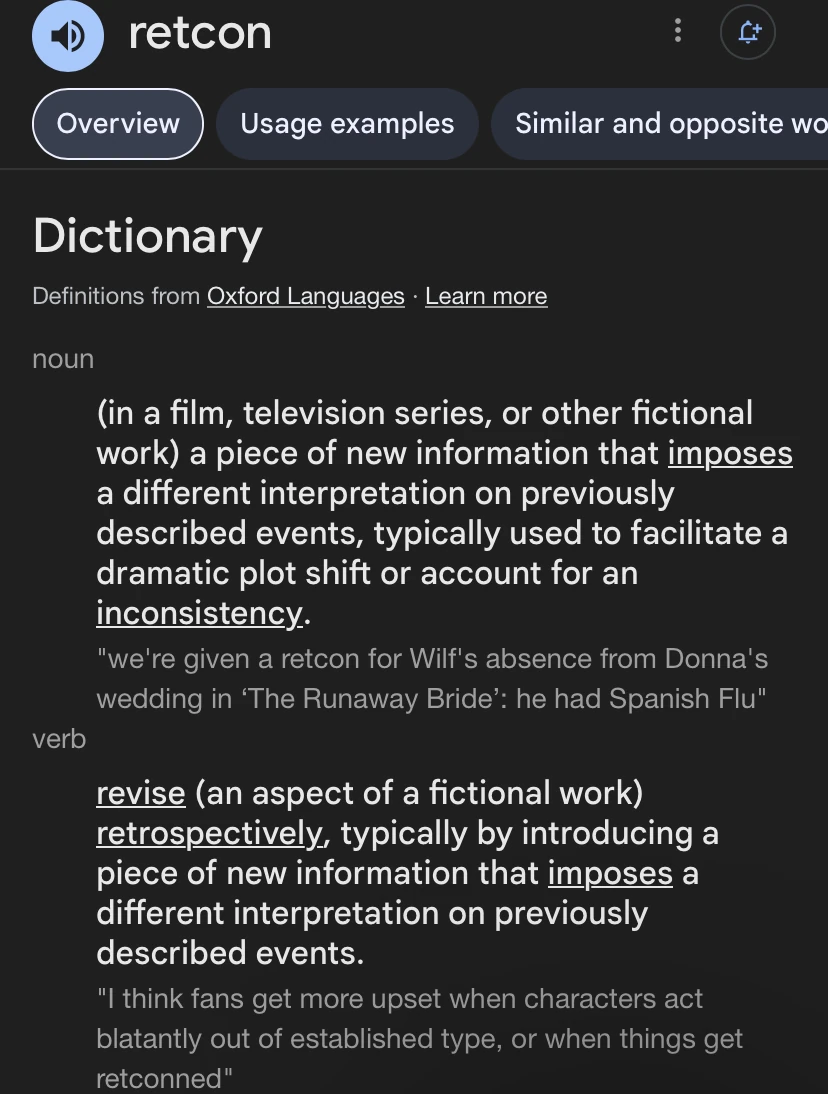This screenshot has width=828, height=1094.
Task: Click the underlined word revise
Action: (x=140, y=793)
